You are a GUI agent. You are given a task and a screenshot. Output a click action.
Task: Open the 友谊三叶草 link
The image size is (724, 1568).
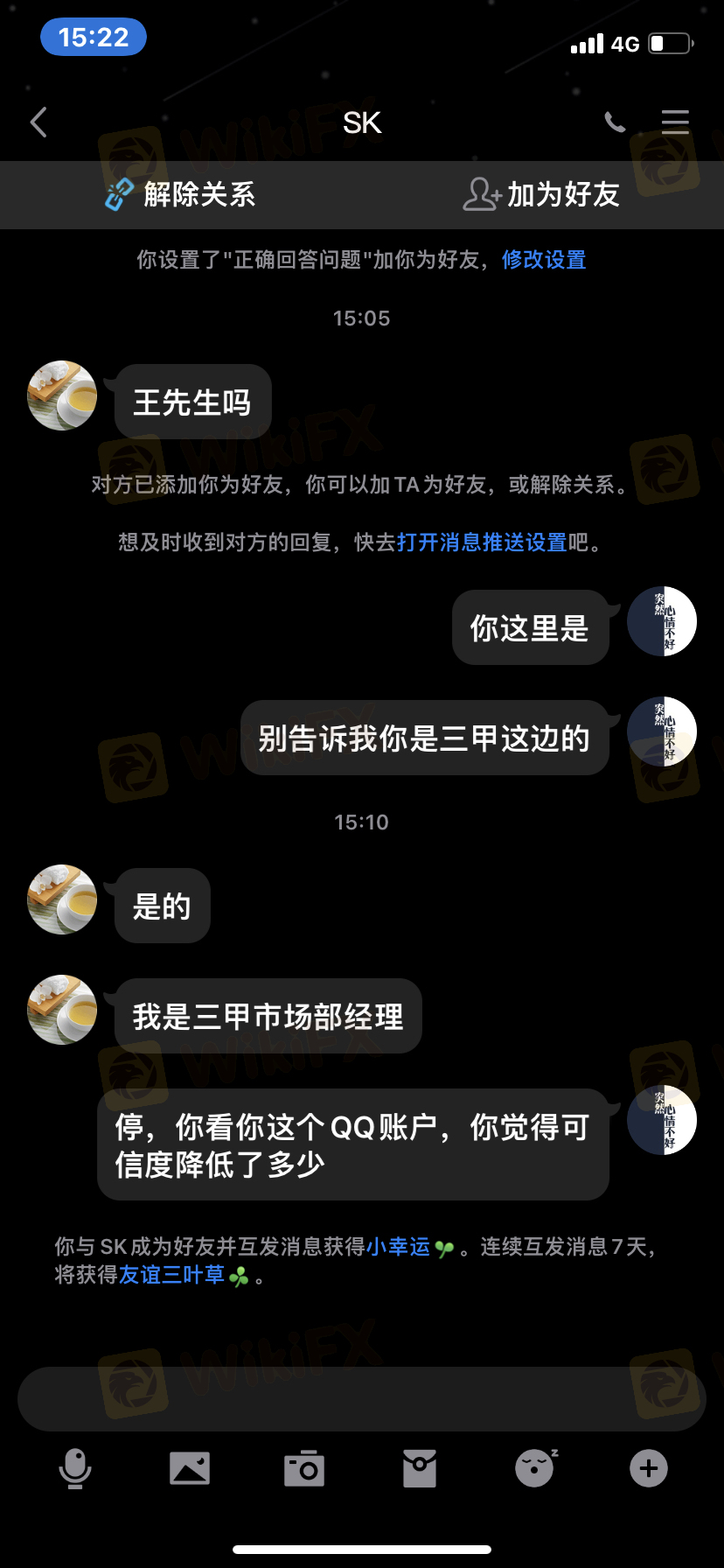[172, 1275]
